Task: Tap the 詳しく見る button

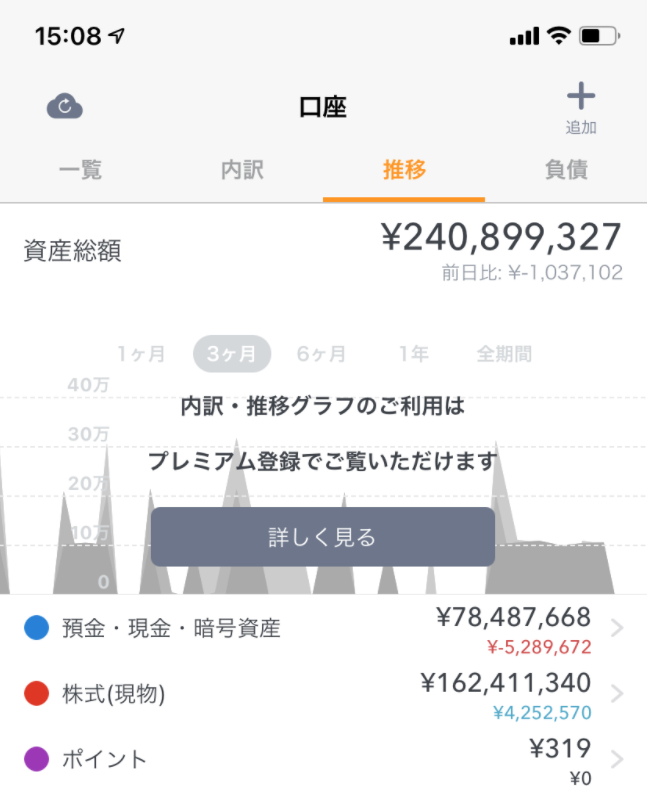Action: point(322,537)
